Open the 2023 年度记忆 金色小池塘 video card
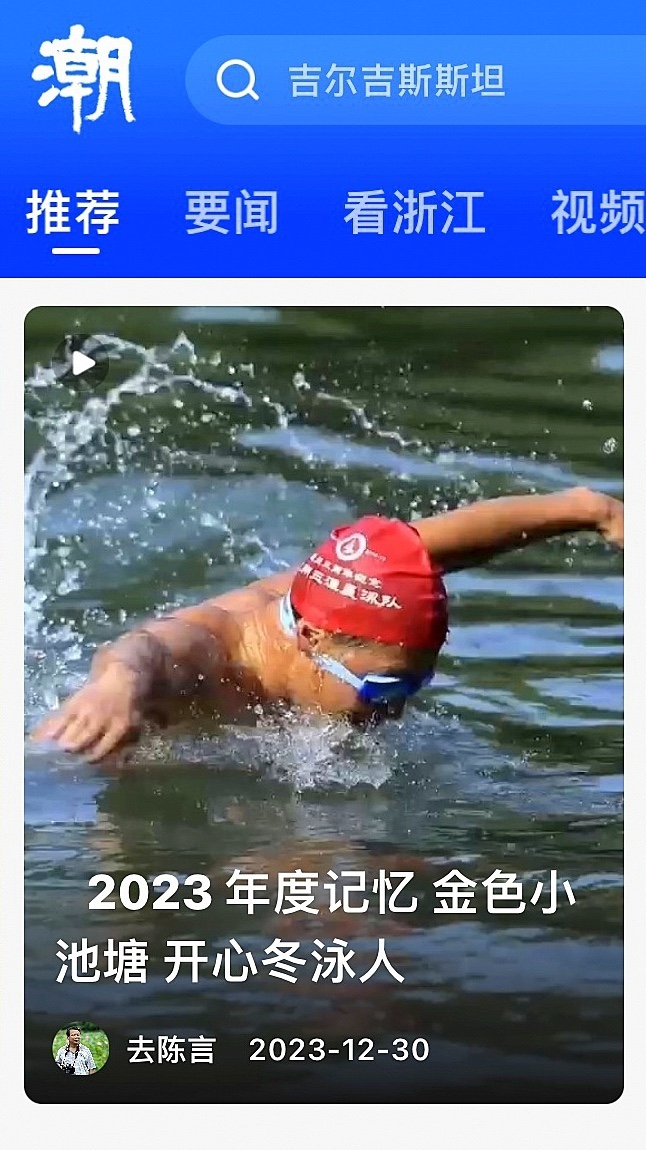646x1150 pixels. 323,925
